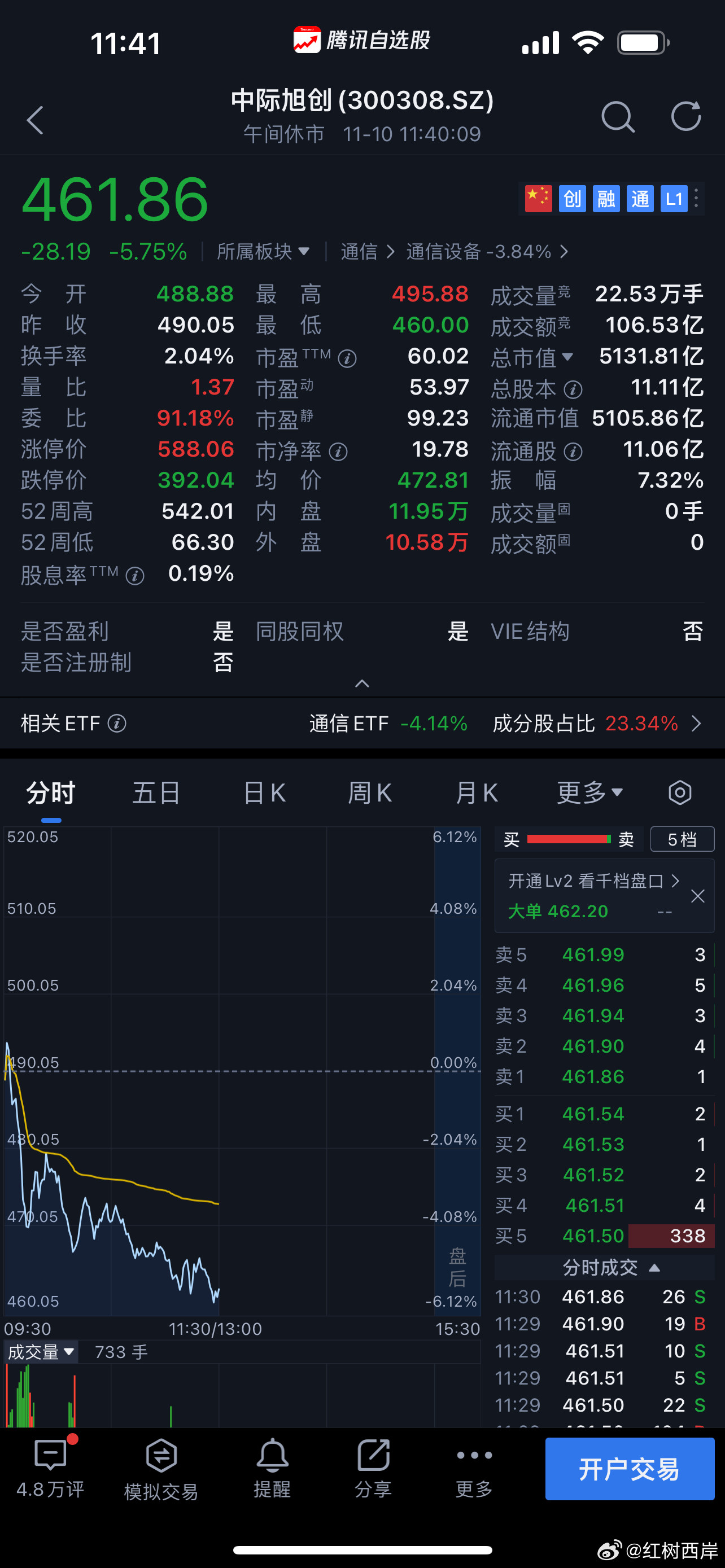
Task: Collapse the stock details via the chevron
Action: coord(362,684)
